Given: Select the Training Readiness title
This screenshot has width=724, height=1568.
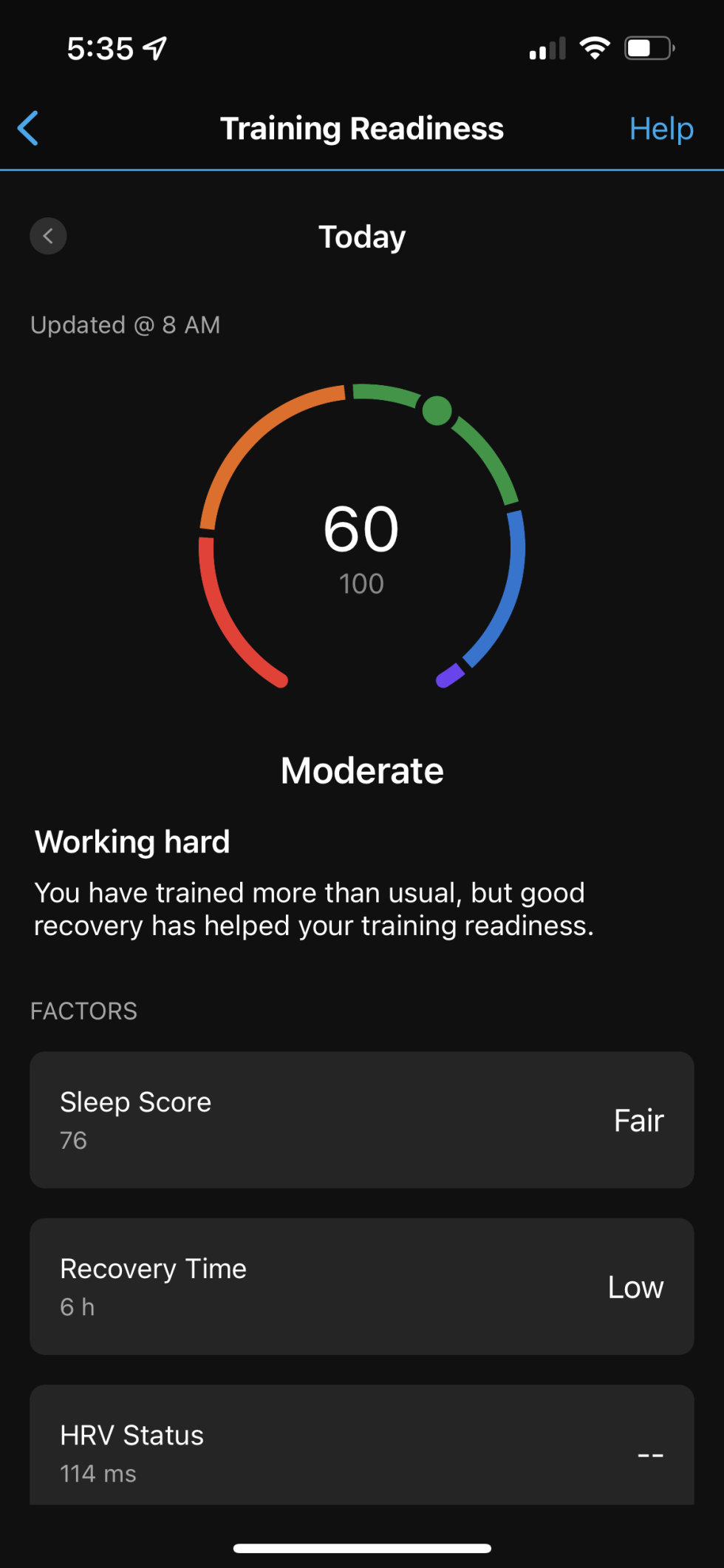Looking at the screenshot, I should pos(361,128).
